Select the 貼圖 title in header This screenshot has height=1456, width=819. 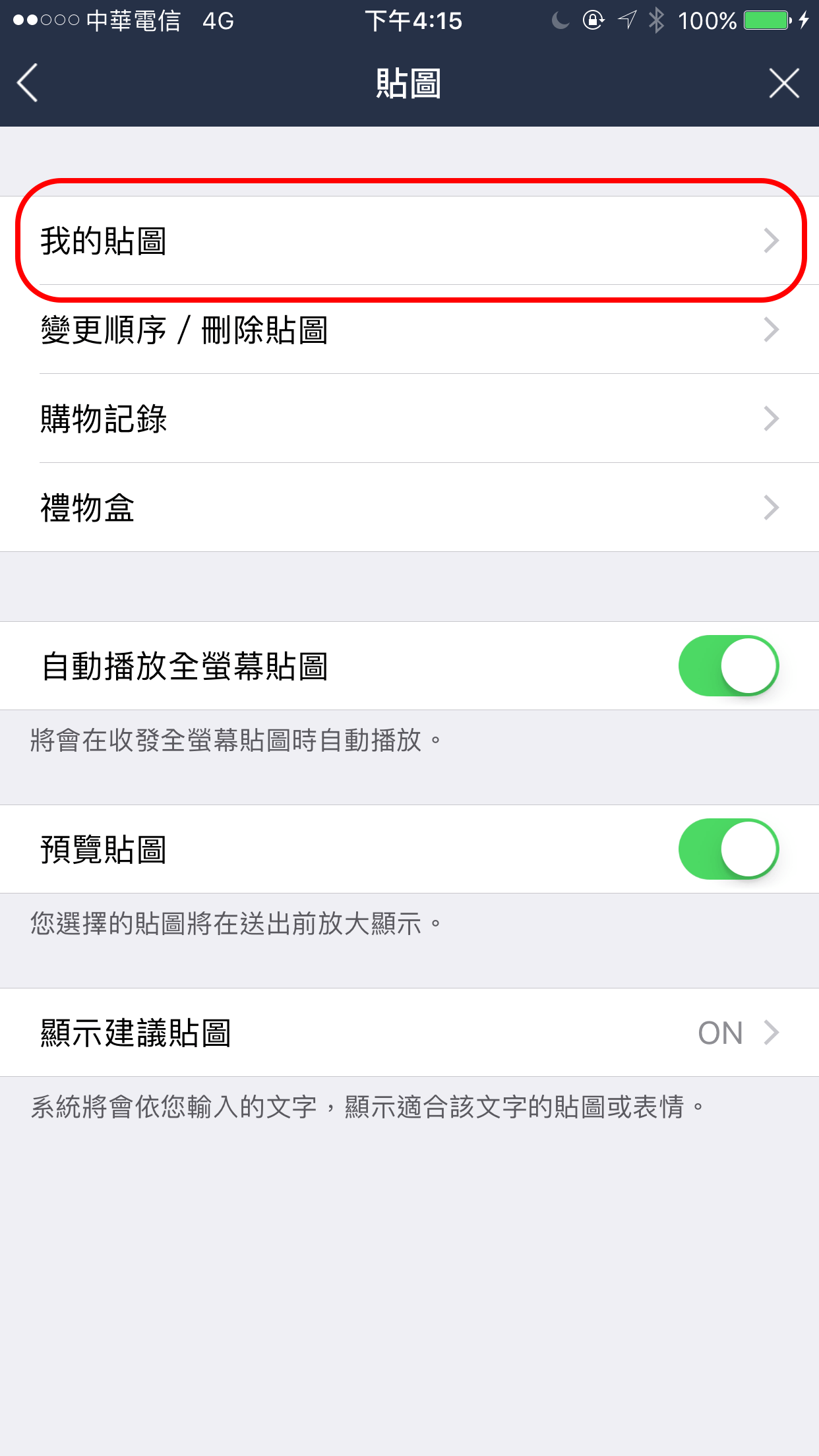(409, 84)
